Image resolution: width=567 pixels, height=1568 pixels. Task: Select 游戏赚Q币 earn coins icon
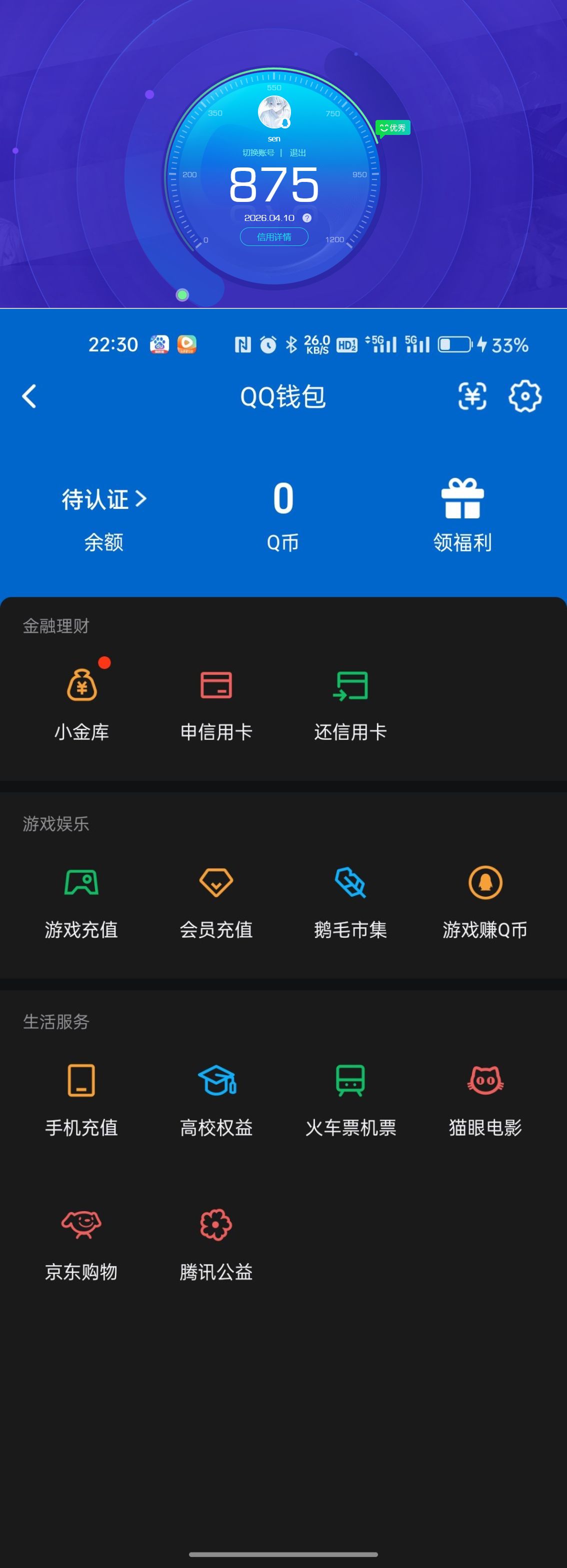click(485, 883)
